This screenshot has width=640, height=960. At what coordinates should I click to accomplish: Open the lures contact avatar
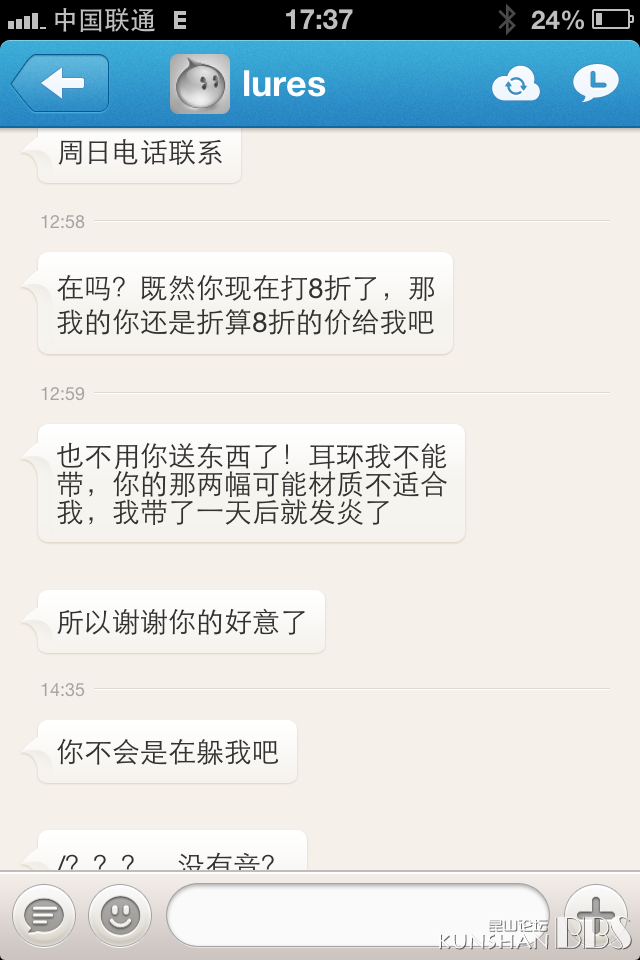(200, 84)
